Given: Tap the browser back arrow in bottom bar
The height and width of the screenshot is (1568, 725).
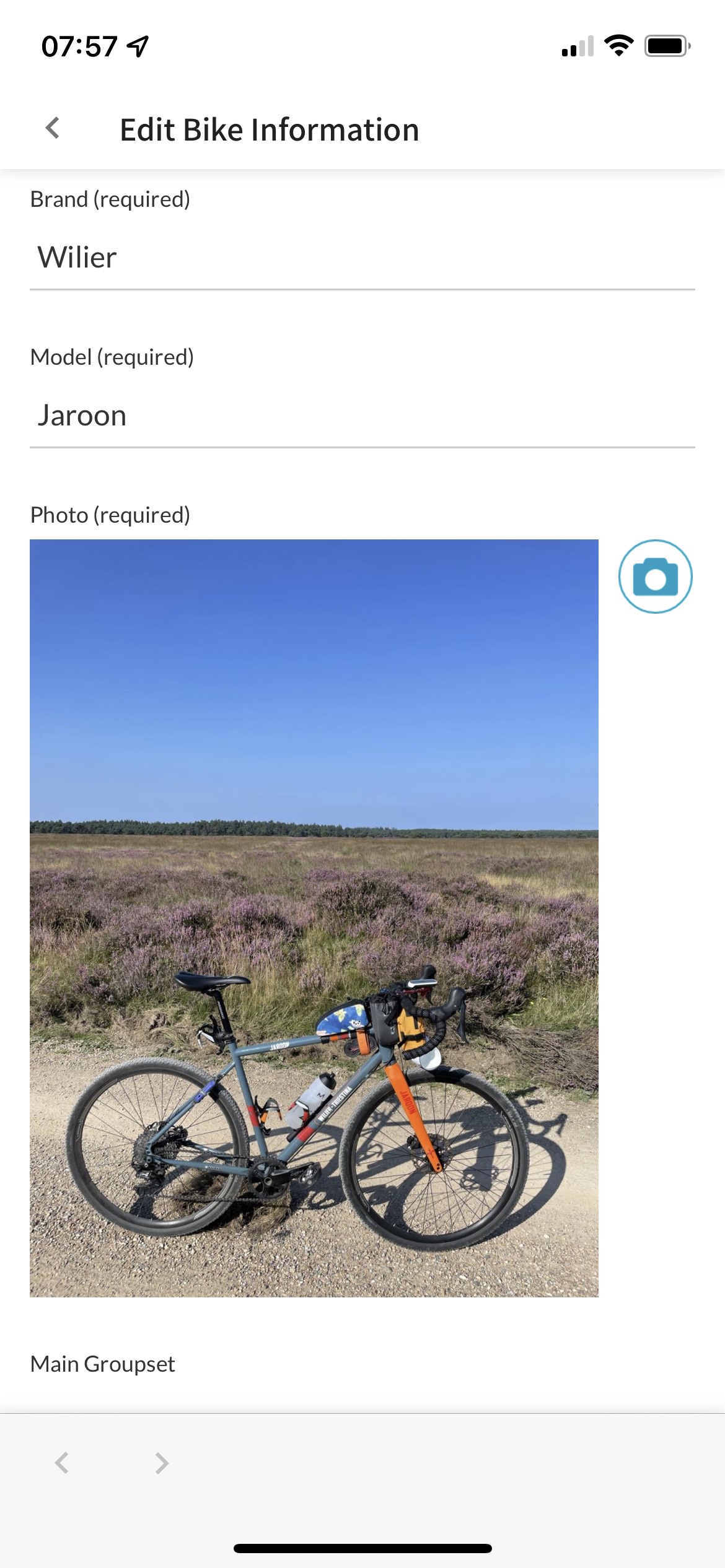Looking at the screenshot, I should [61, 1463].
